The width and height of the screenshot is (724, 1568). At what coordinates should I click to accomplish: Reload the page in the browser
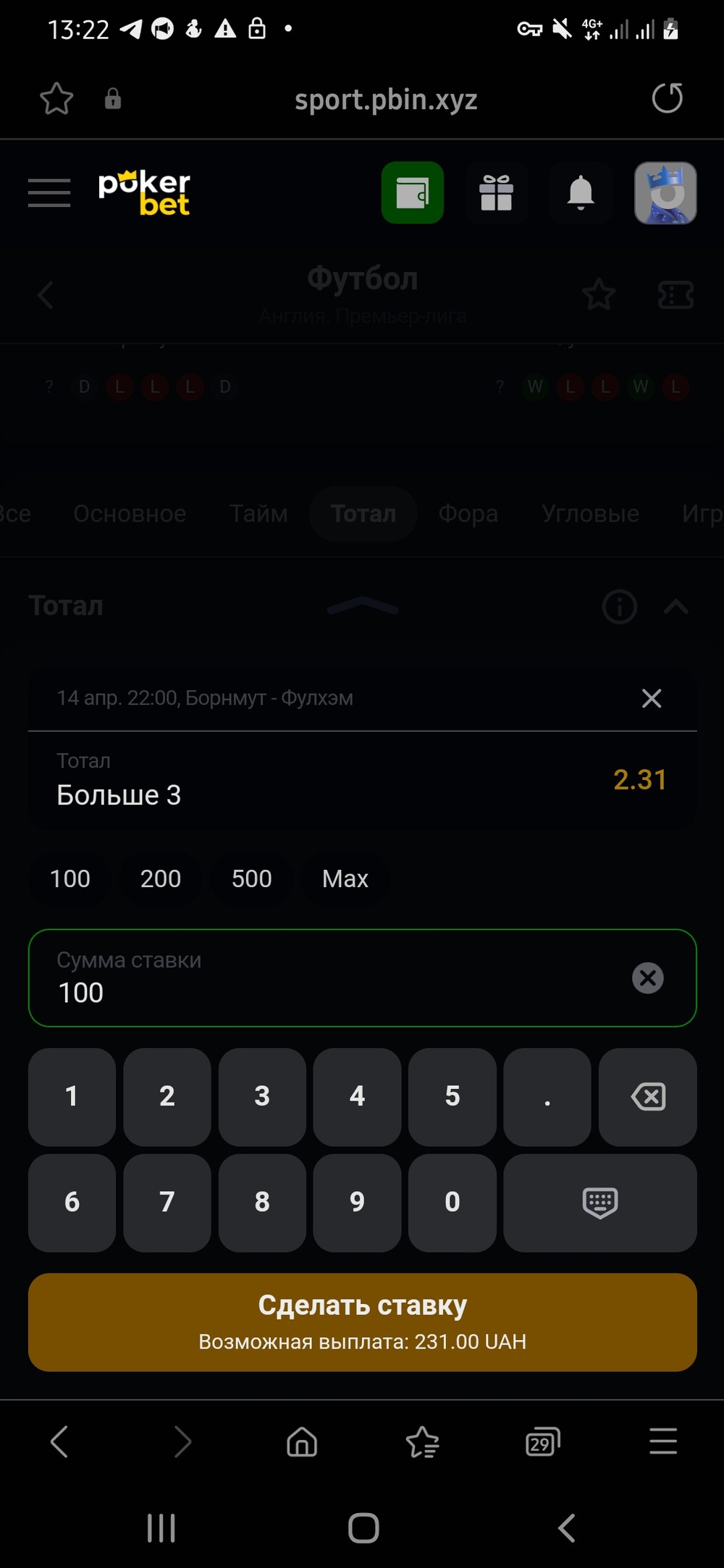click(x=667, y=98)
